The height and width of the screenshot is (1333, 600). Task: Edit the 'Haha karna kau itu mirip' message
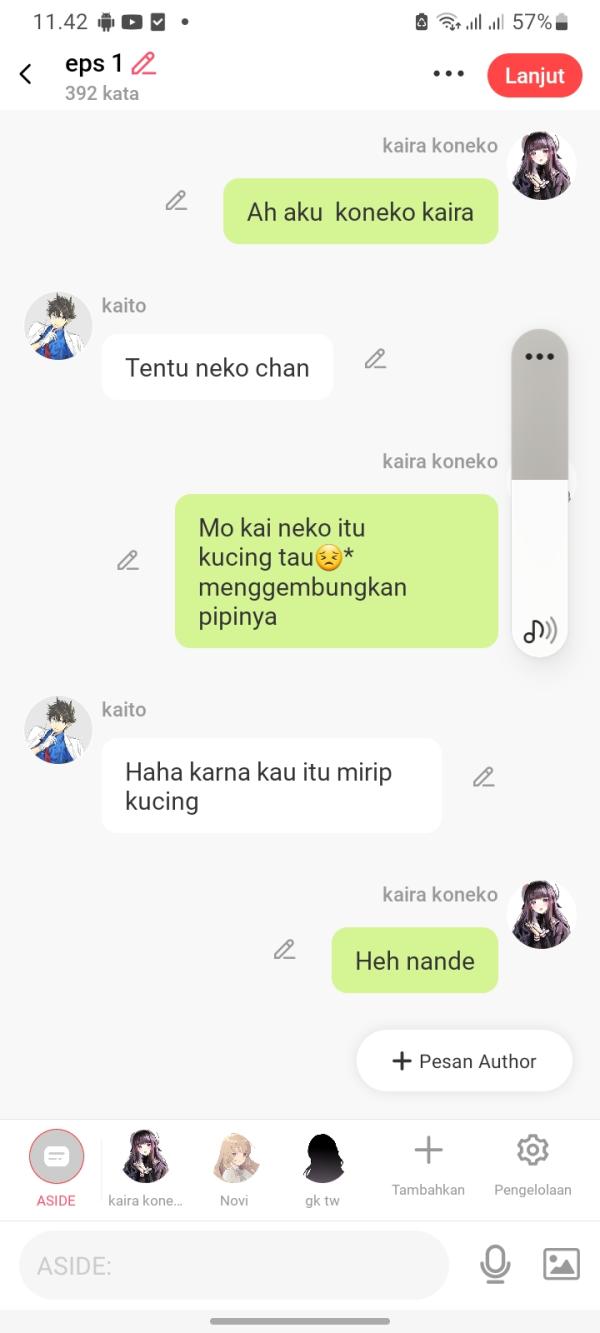484,777
